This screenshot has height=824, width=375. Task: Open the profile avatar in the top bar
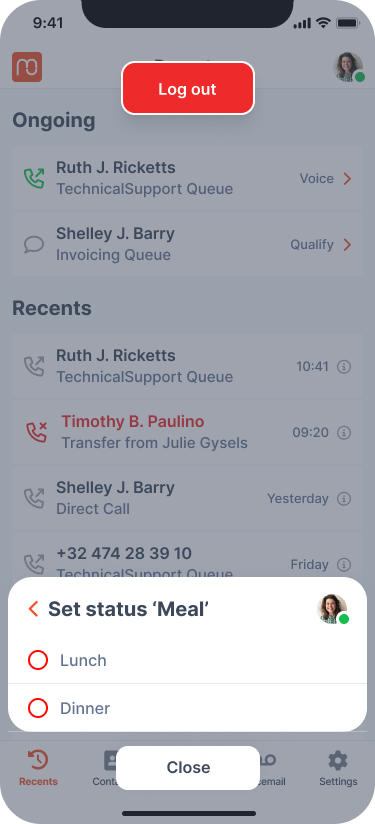tap(349, 67)
